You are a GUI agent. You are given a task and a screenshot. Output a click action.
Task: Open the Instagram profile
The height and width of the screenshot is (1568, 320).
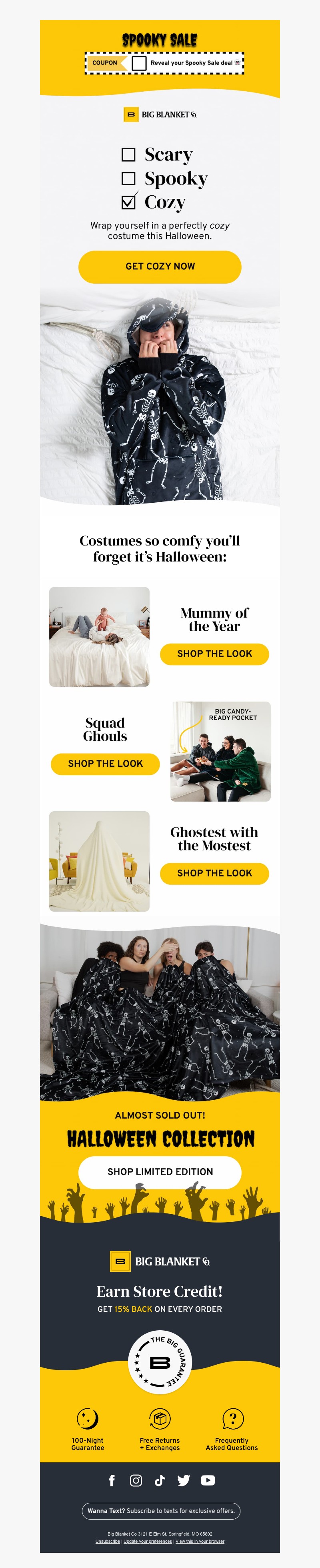coord(136,1480)
